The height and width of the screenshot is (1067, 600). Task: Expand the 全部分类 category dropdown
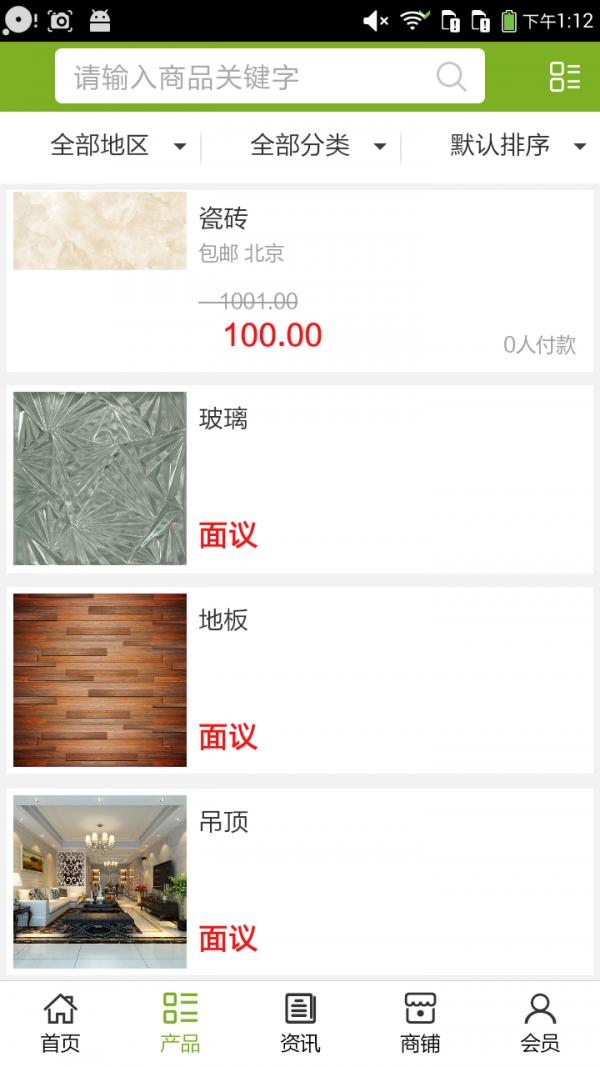(x=317, y=146)
